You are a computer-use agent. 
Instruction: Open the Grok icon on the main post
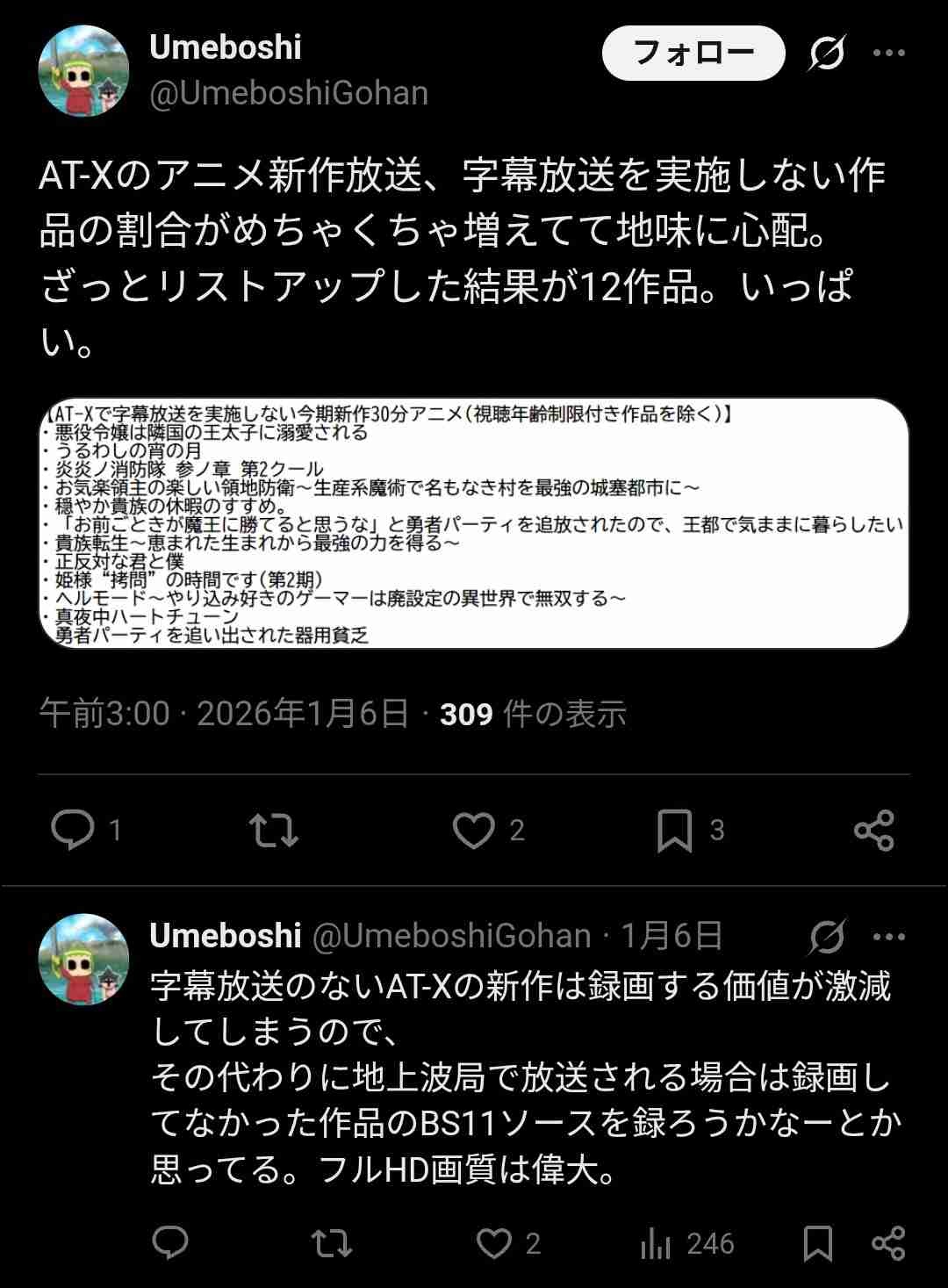(x=827, y=54)
